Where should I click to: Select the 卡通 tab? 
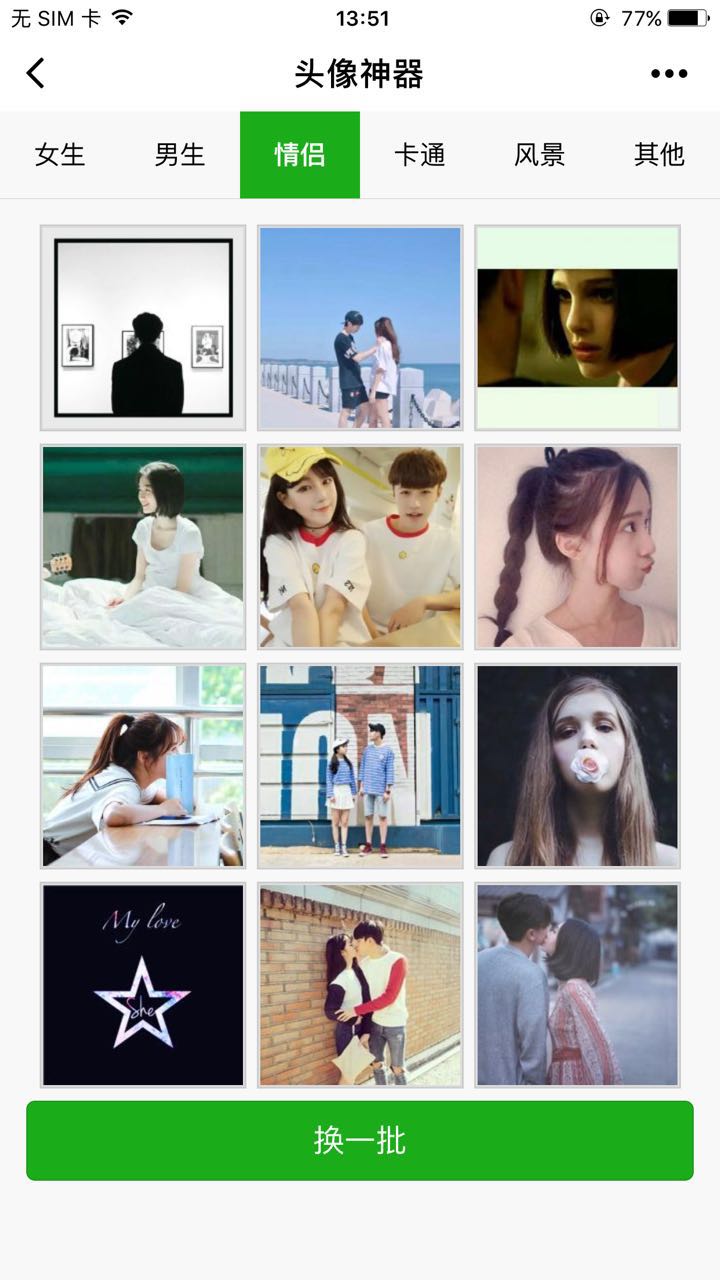pyautogui.click(x=420, y=155)
